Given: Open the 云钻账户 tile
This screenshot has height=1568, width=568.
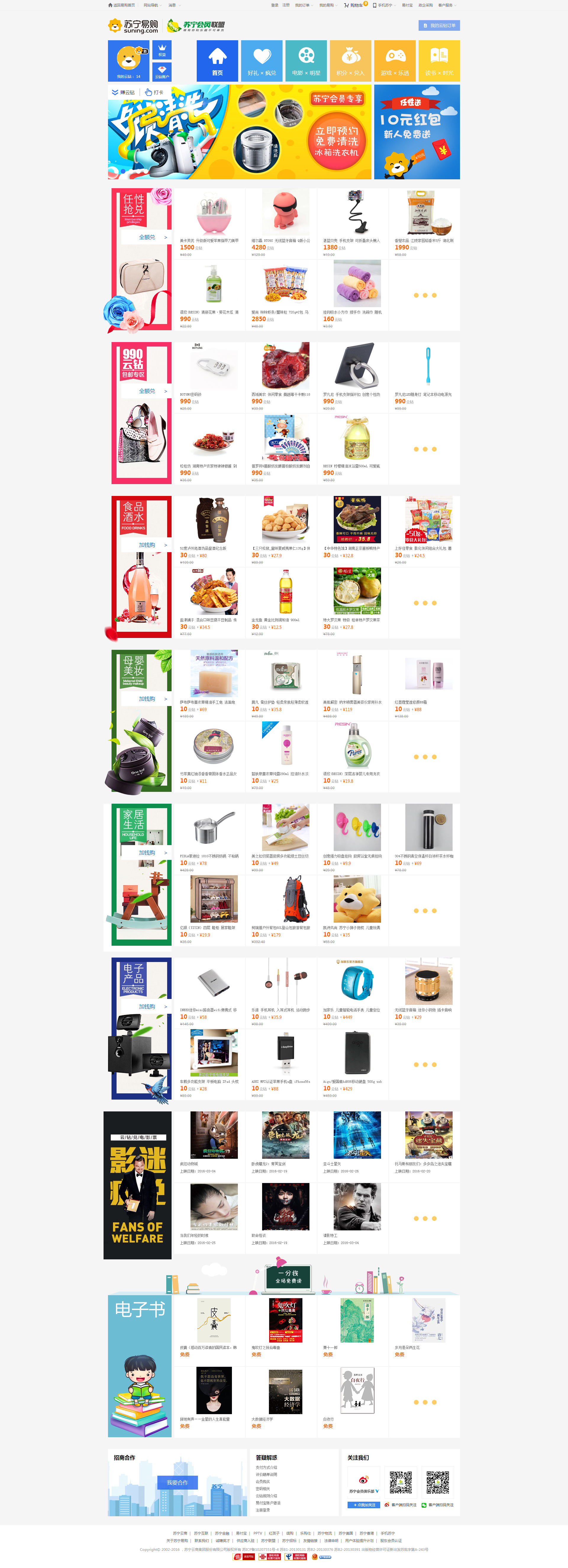Looking at the screenshot, I should [x=162, y=72].
